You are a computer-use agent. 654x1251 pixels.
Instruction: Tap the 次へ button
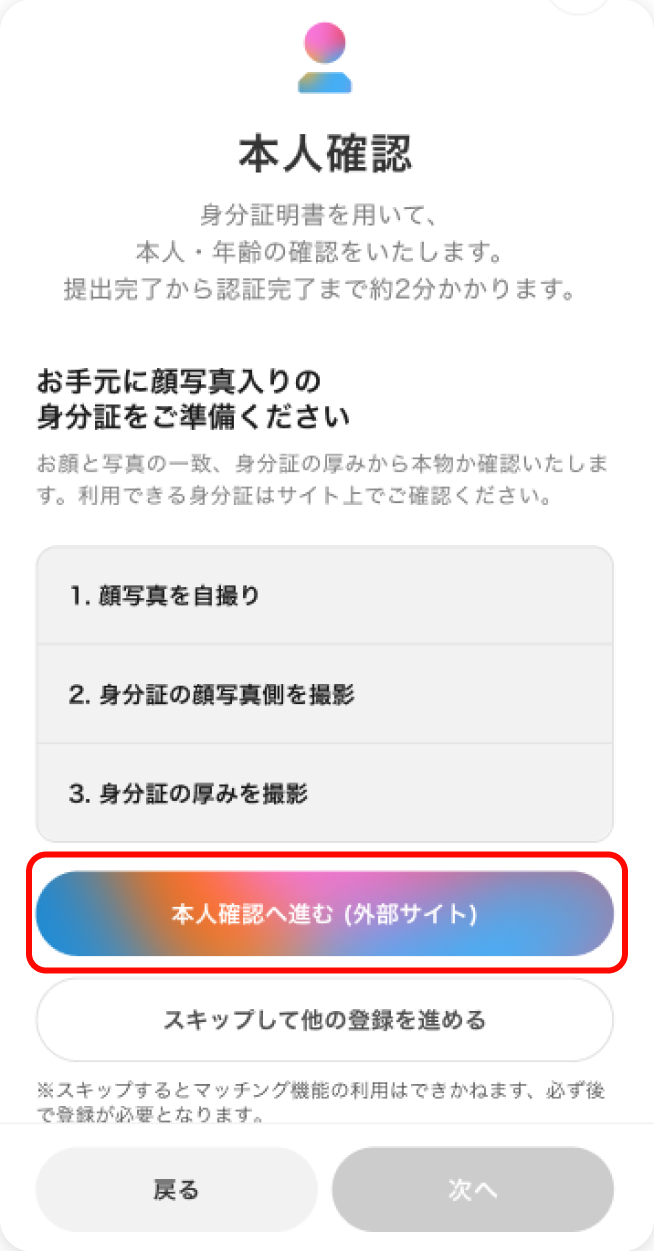point(472,1189)
